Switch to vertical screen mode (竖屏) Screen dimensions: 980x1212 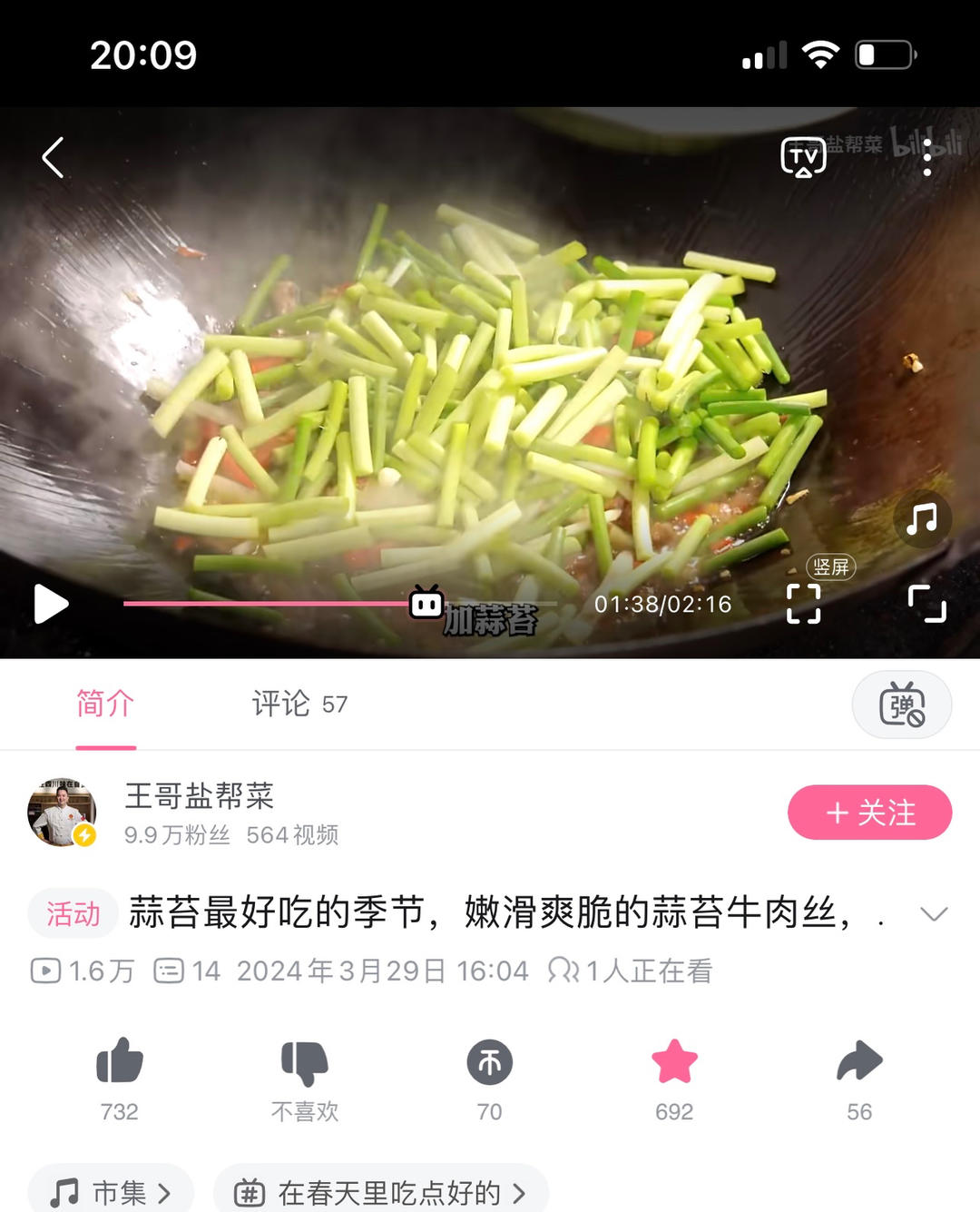[803, 603]
